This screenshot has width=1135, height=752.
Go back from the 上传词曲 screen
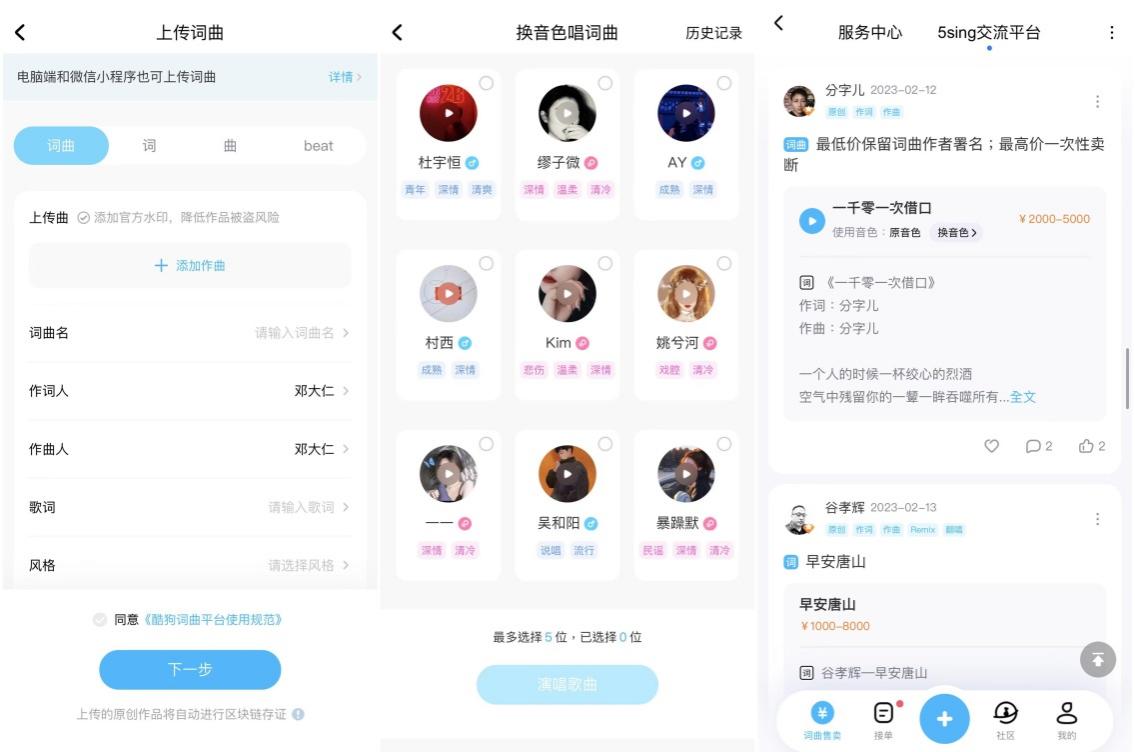(20, 33)
